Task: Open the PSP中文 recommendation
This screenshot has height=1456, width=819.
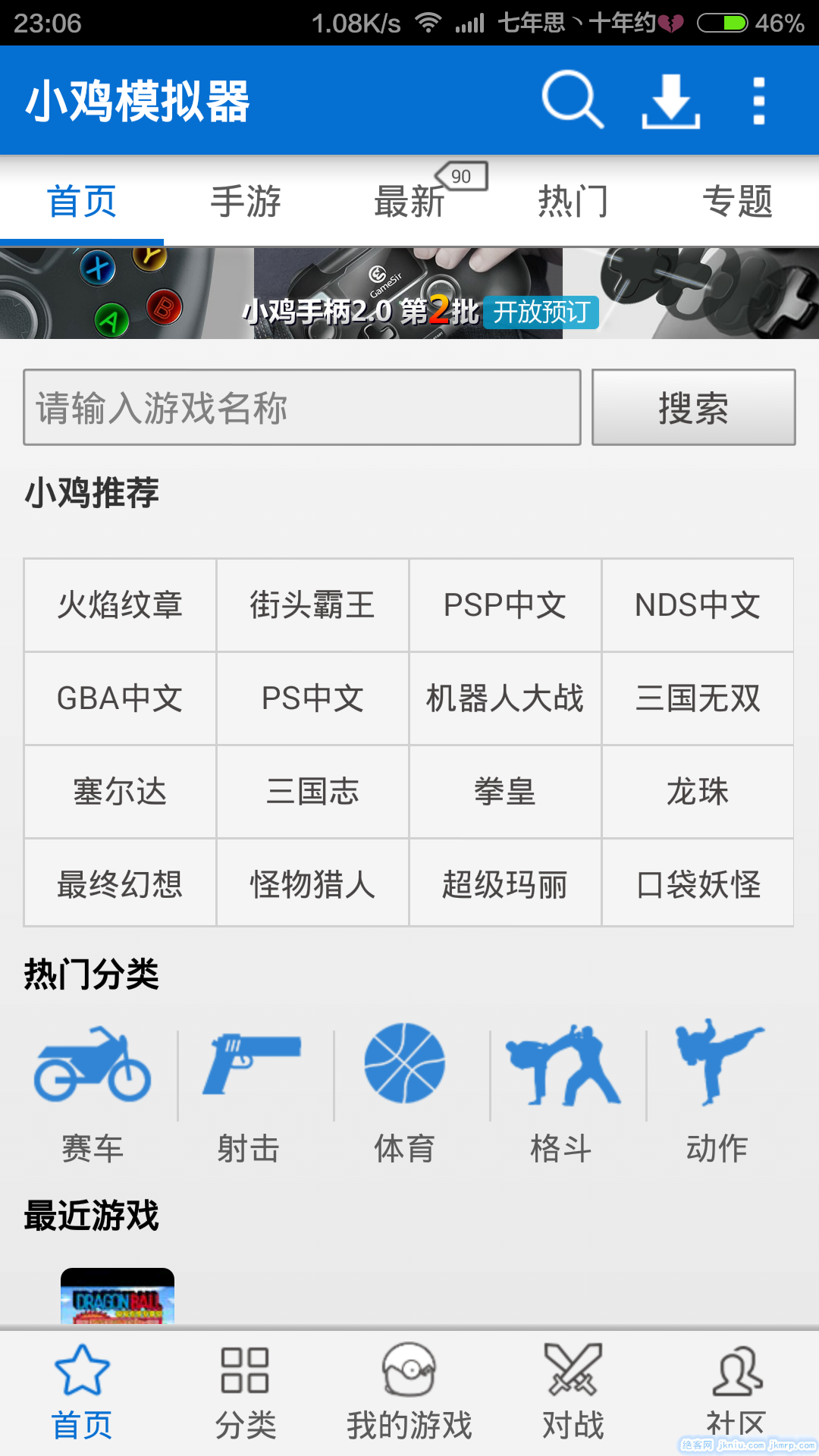Action: (x=505, y=605)
